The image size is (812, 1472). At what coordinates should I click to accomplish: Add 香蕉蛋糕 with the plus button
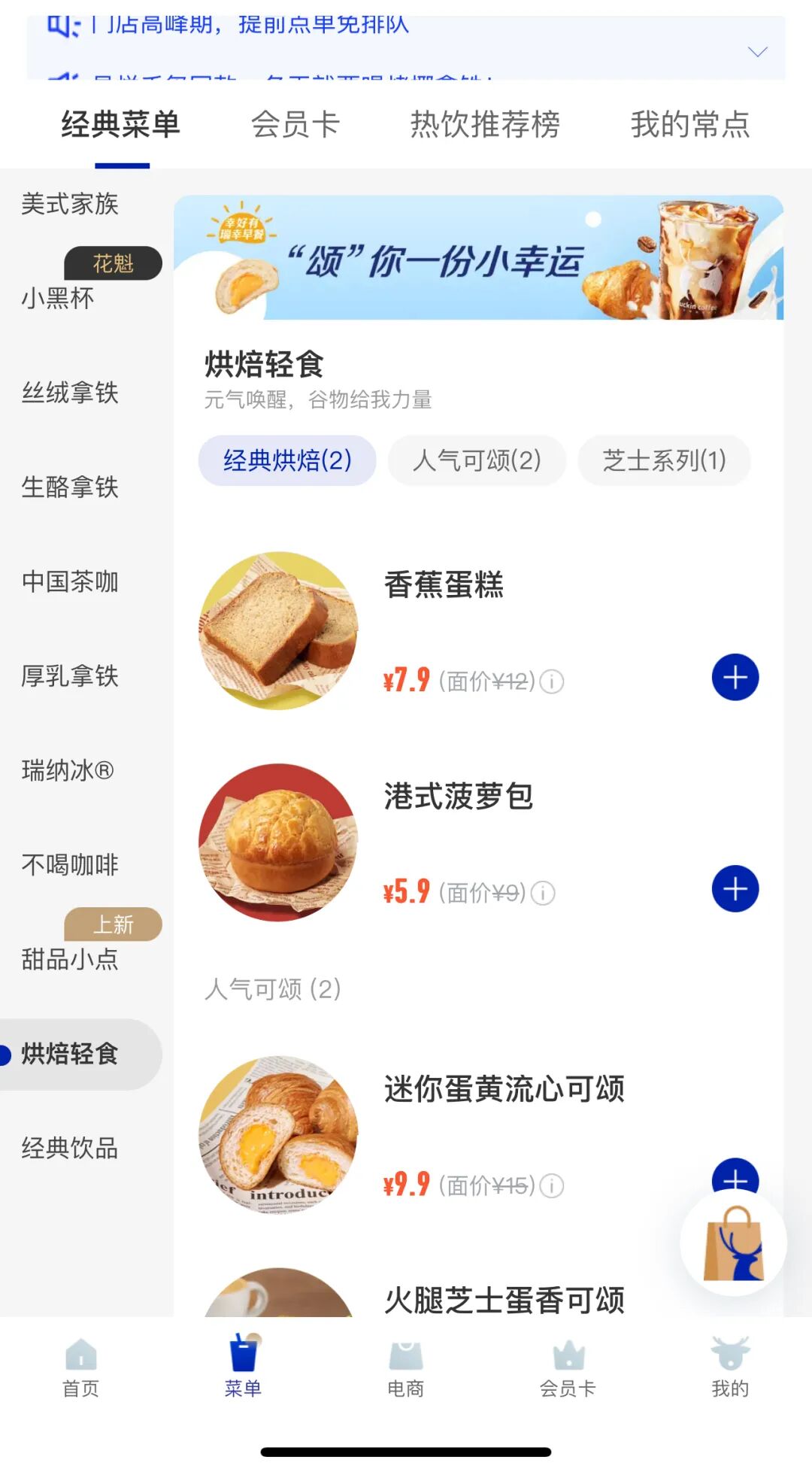735,676
